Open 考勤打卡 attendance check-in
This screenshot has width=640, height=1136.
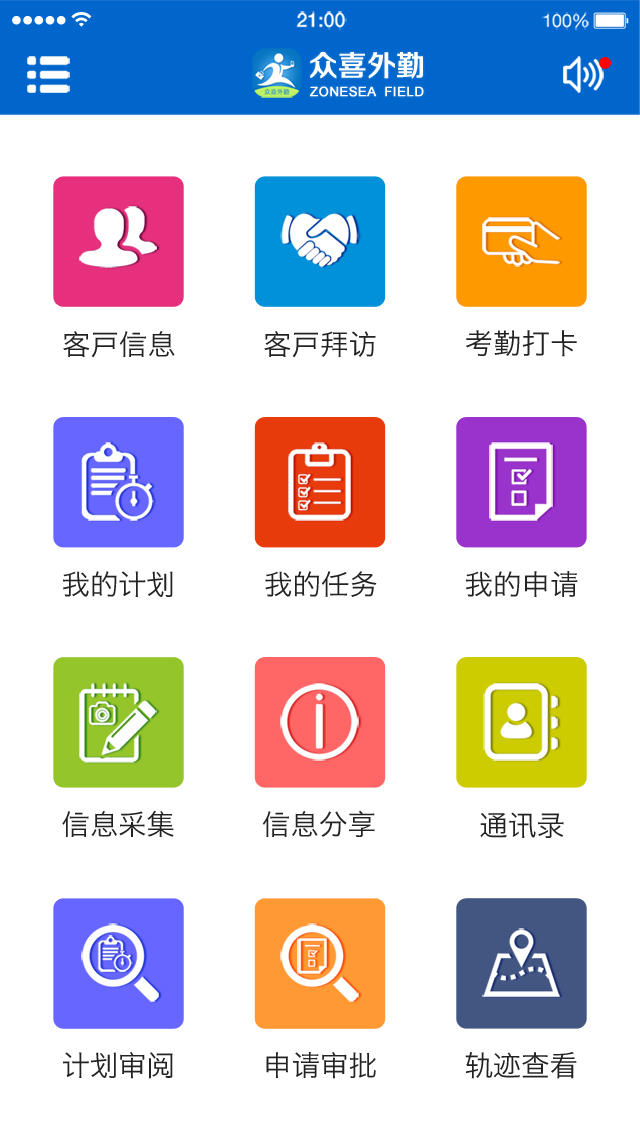521,242
